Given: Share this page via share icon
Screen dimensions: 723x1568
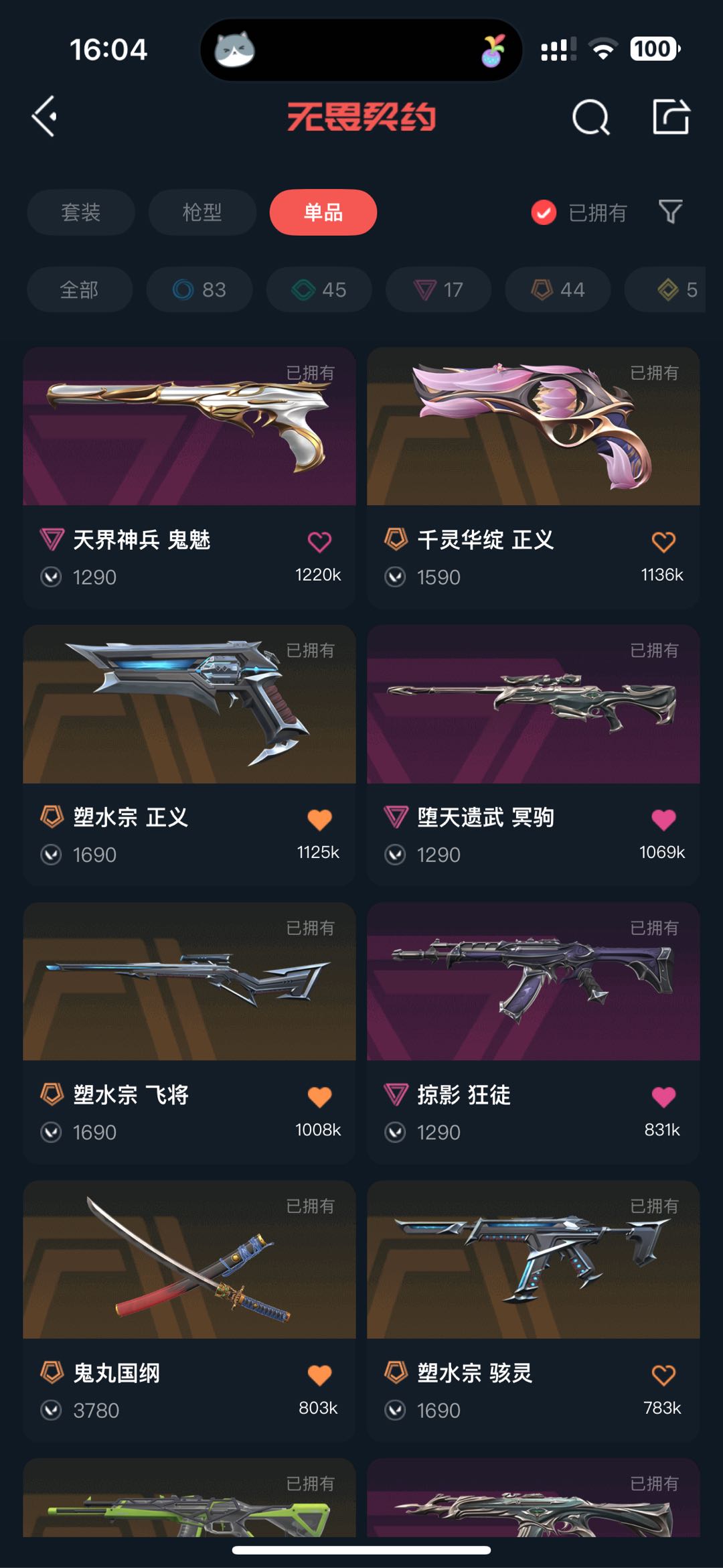Looking at the screenshot, I should click(x=671, y=117).
